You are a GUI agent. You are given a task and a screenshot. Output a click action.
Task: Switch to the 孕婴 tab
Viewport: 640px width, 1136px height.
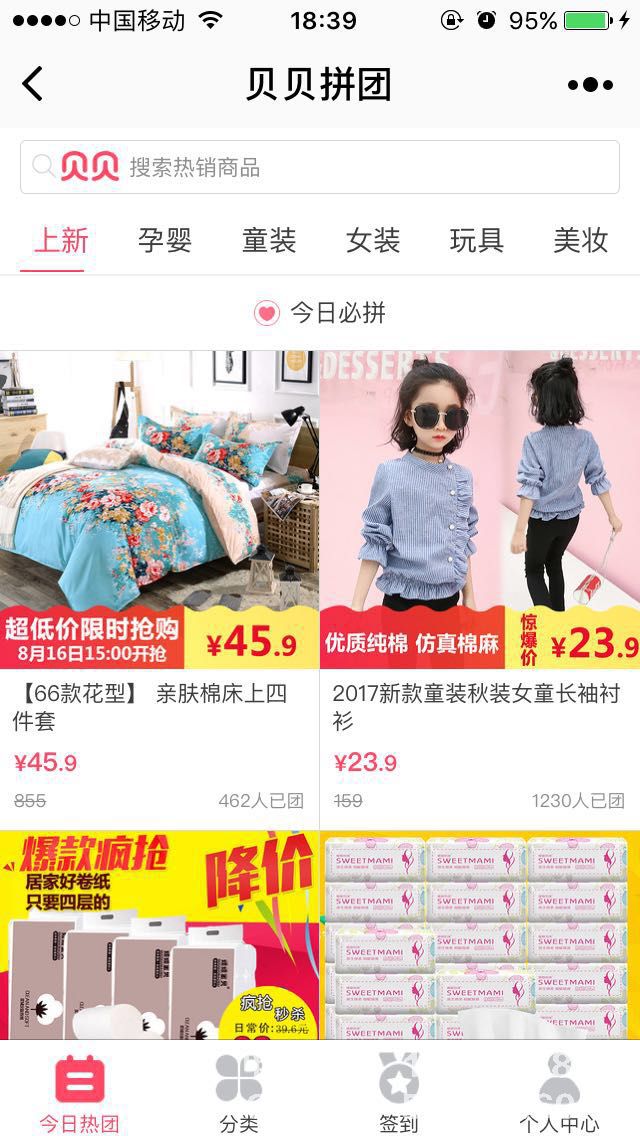[x=165, y=241]
